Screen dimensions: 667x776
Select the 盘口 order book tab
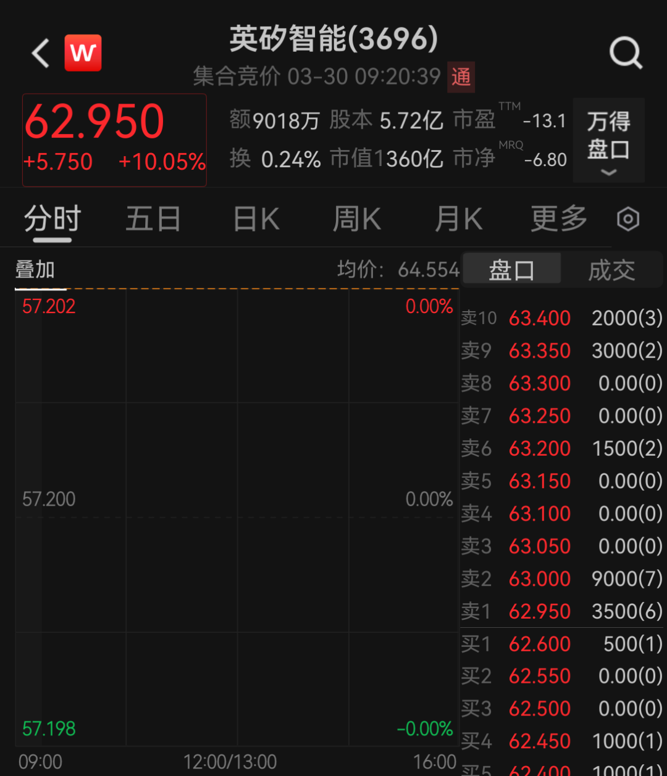tap(511, 269)
